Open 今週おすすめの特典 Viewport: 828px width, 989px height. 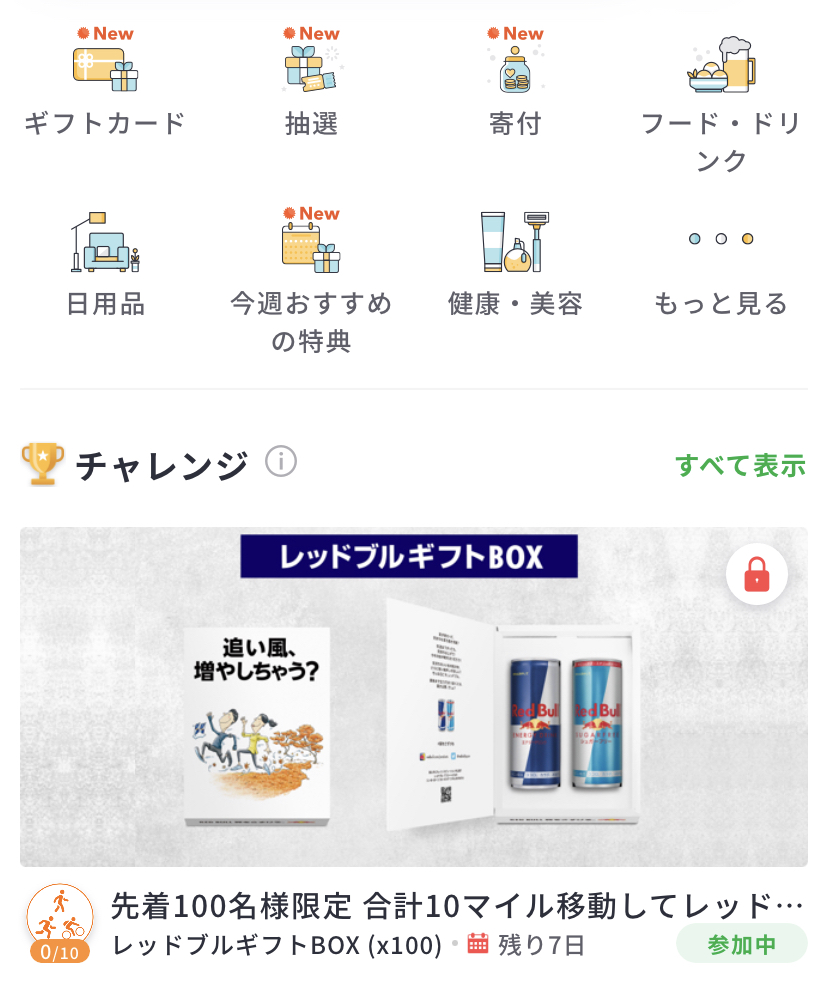click(311, 280)
